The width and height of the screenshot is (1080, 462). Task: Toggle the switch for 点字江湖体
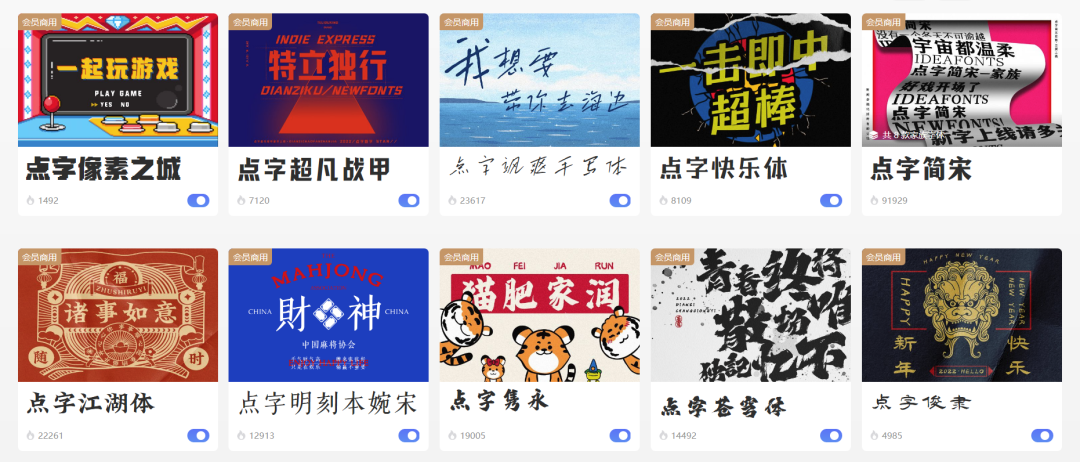197,435
